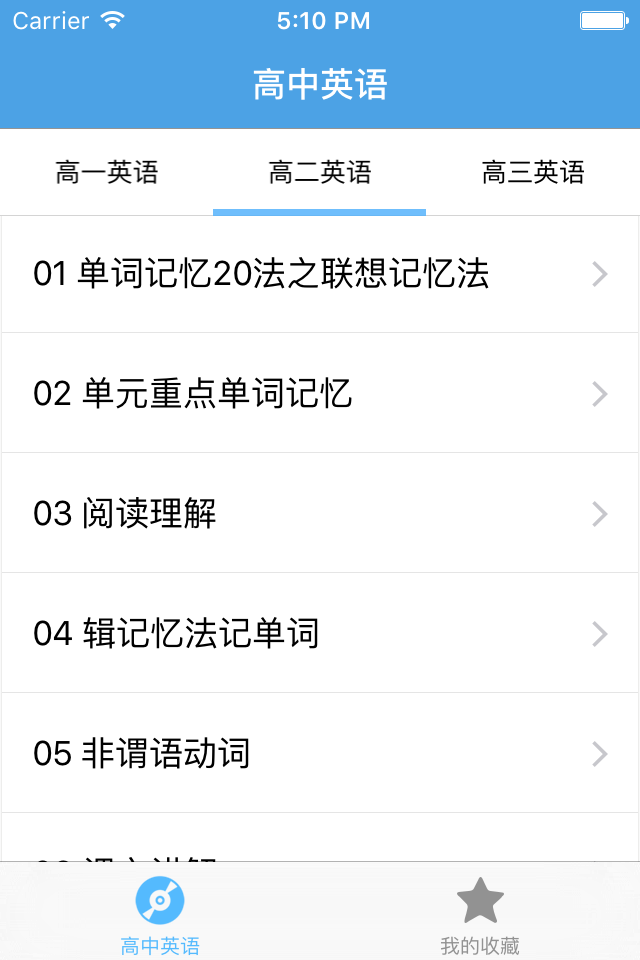
Task: Open lesson 02 单元重点单词记忆
Action: click(320, 394)
